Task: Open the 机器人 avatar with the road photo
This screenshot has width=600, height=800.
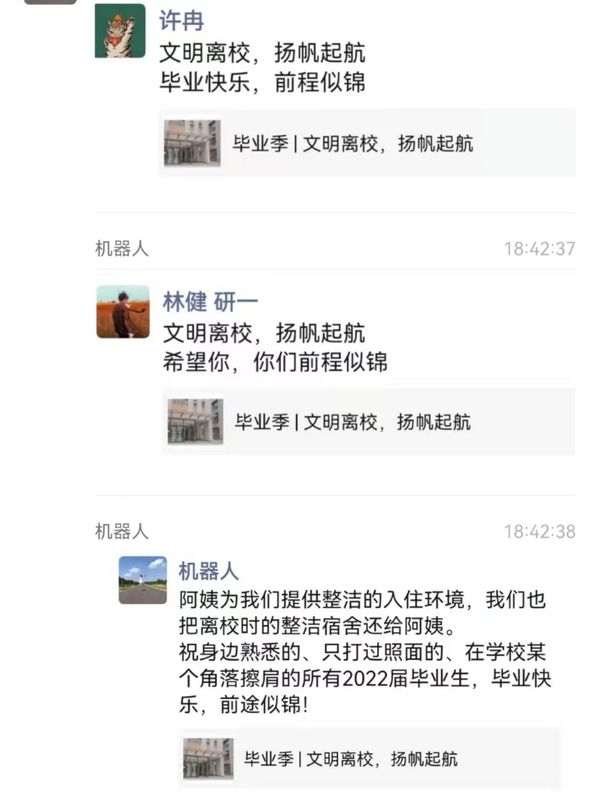Action: coord(143,580)
